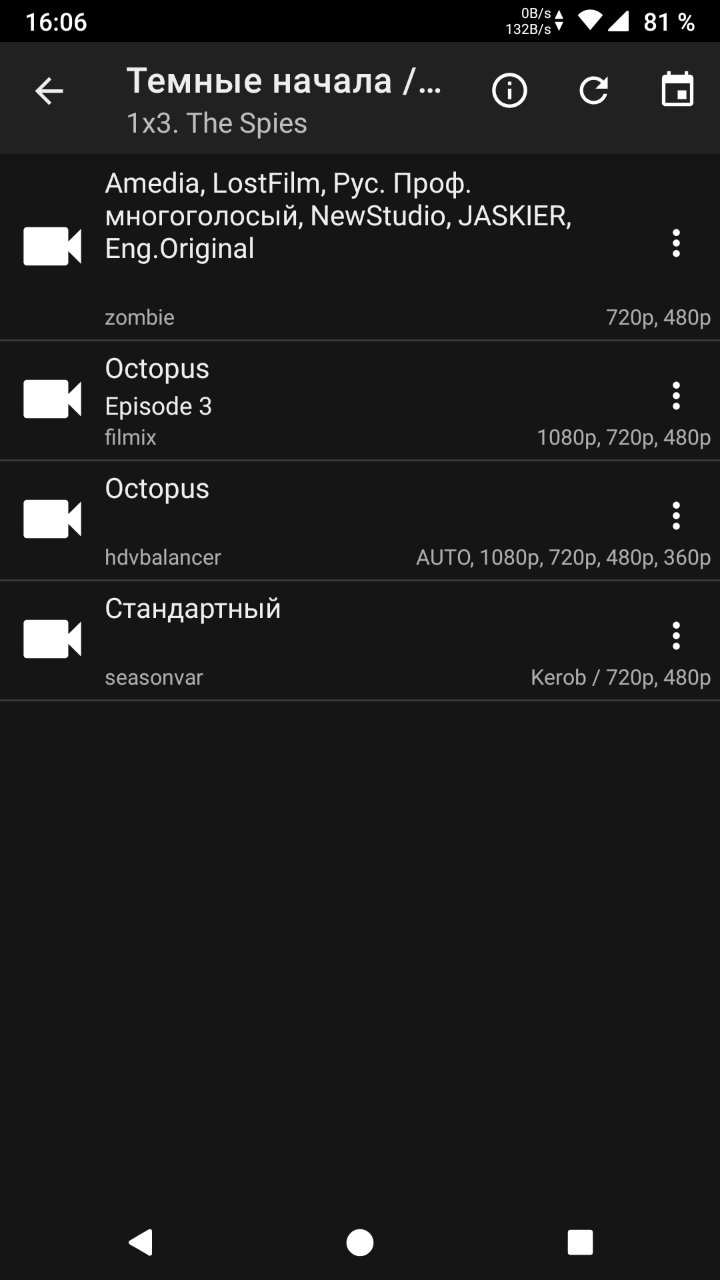This screenshot has height=1280, width=720.
Task: Go back using the top-left arrow
Action: pos(49,92)
